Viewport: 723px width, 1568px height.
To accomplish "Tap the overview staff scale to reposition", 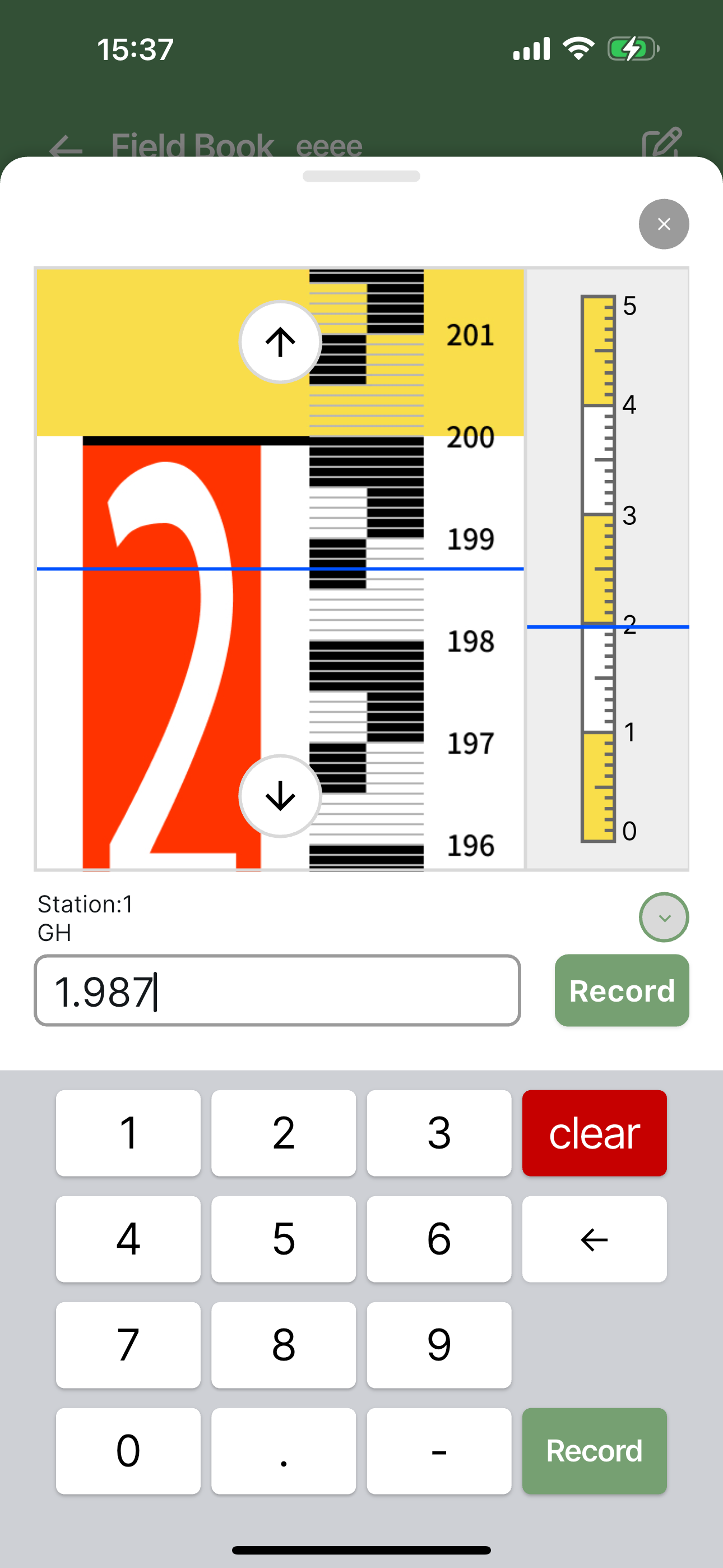I will point(608,569).
